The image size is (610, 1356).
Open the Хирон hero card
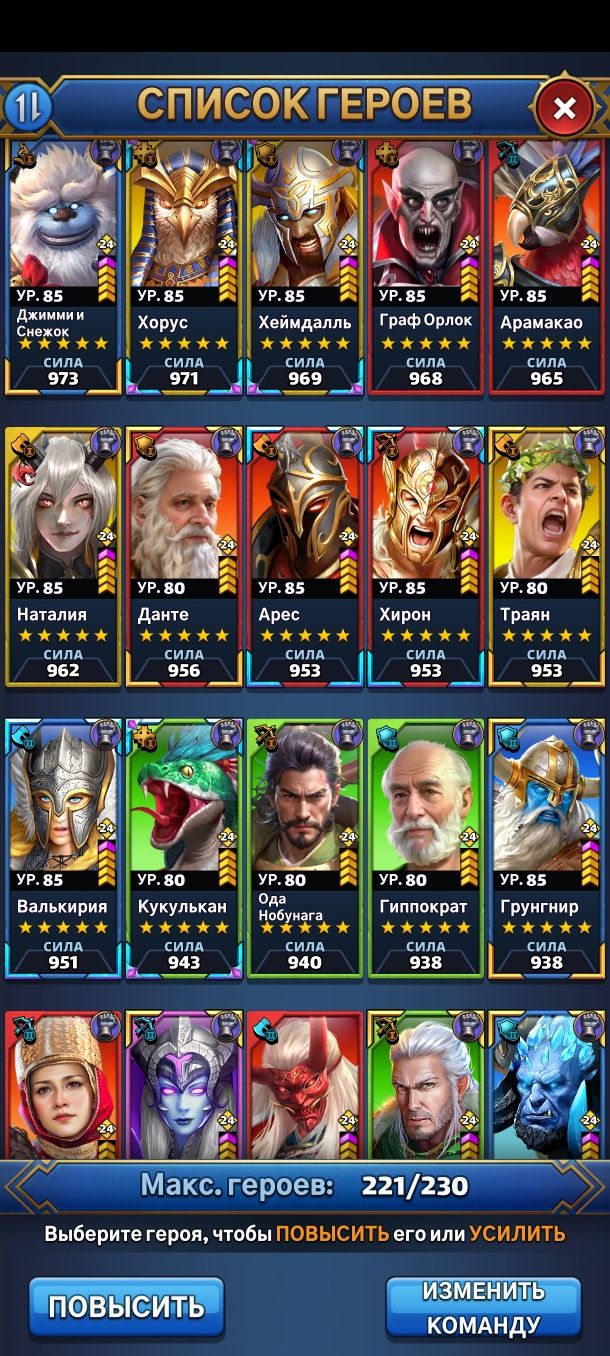[426, 555]
